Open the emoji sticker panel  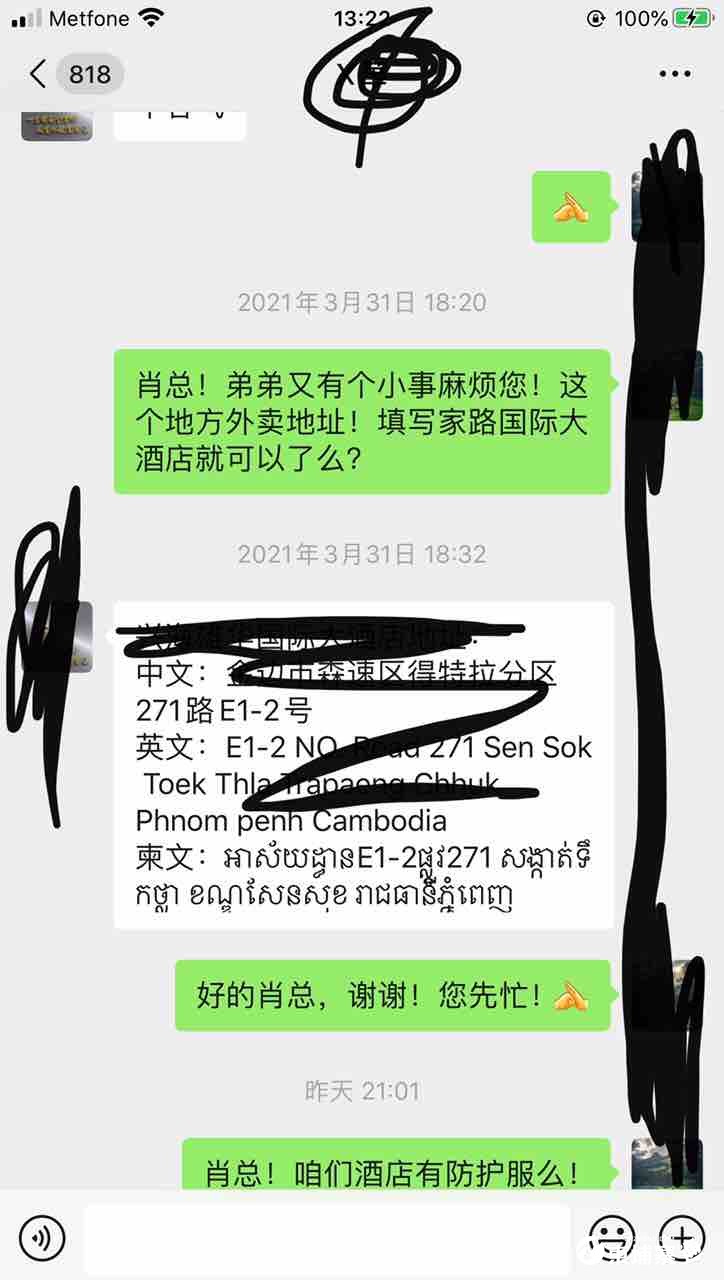click(612, 1238)
